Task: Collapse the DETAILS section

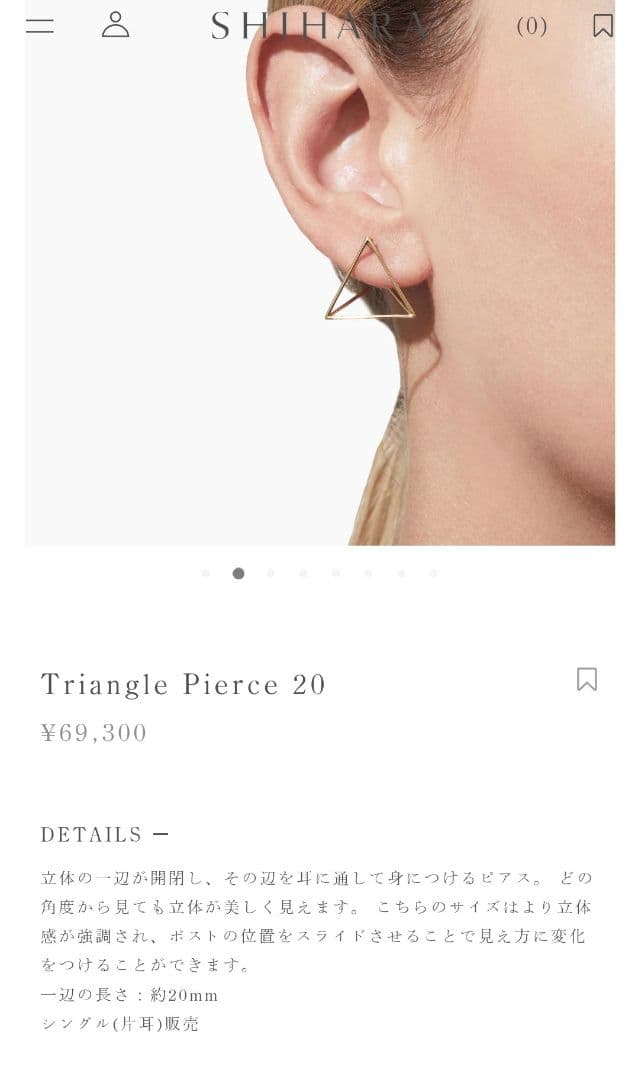Action: coord(160,834)
